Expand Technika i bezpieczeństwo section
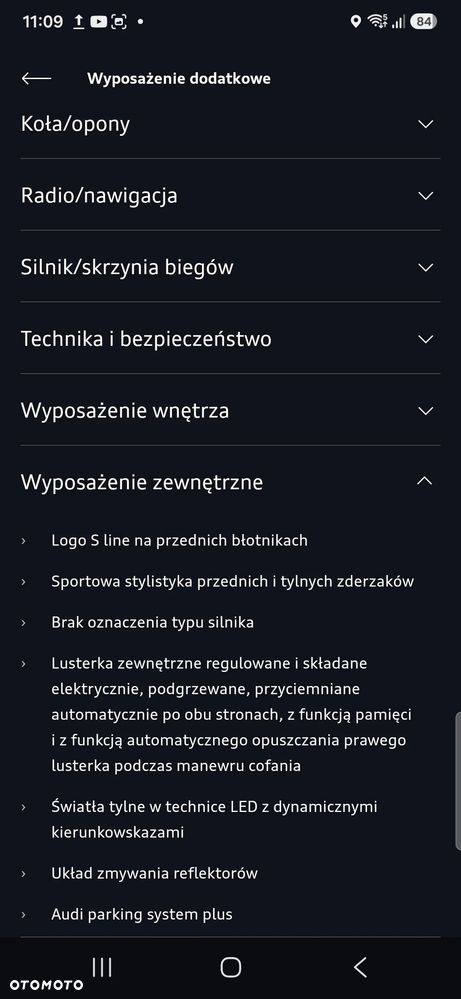461x999 pixels. (x=230, y=339)
